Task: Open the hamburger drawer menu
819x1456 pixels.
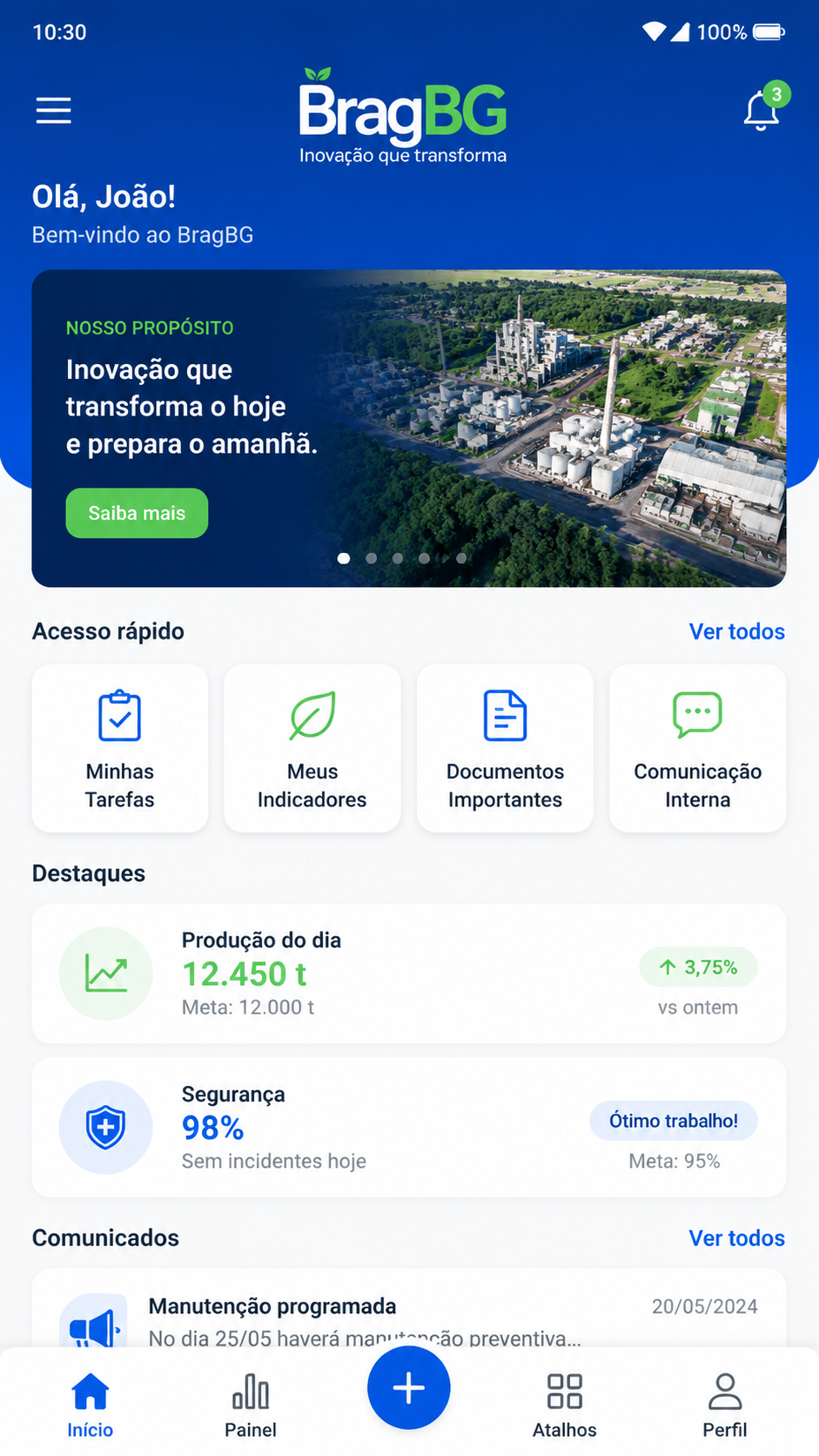Action: click(x=53, y=111)
